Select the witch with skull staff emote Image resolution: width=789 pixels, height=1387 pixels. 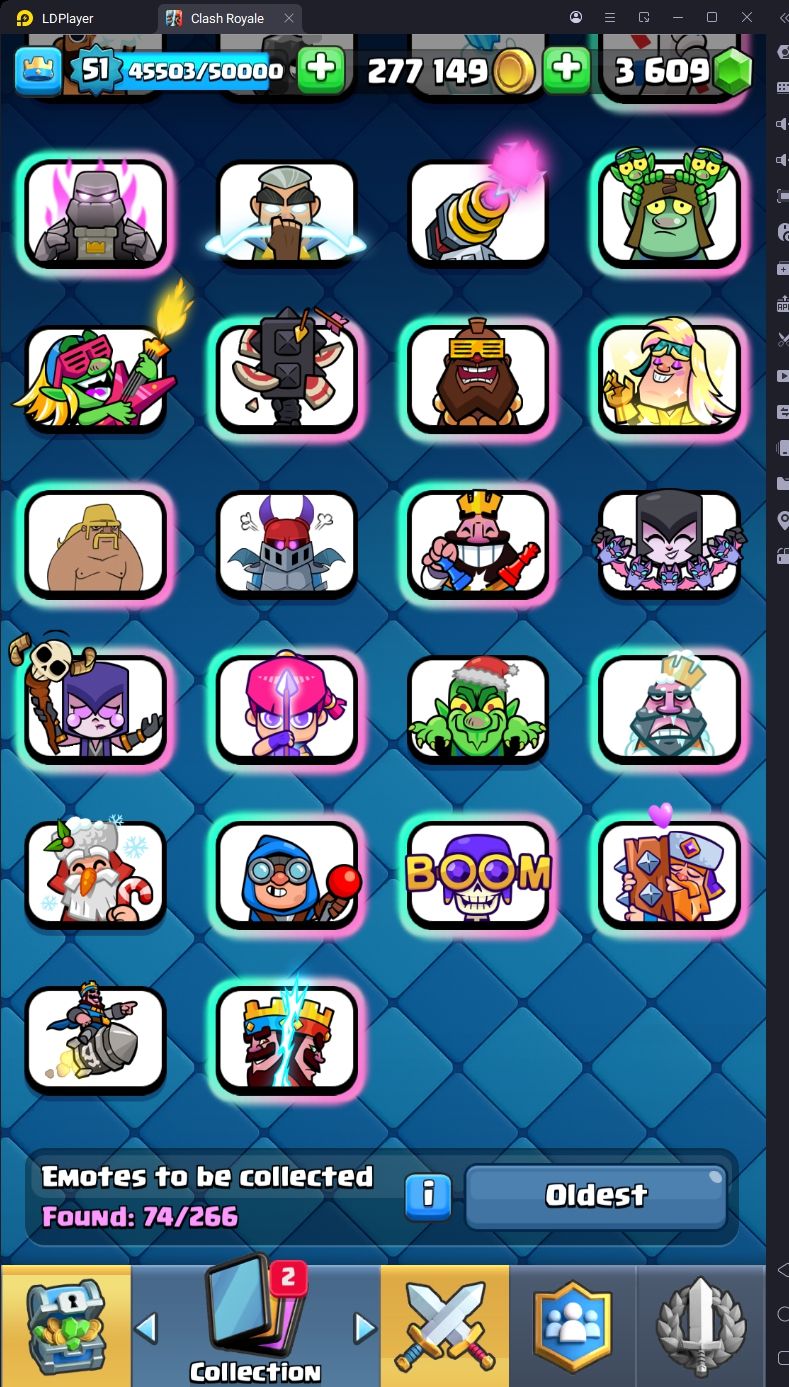(x=95, y=709)
